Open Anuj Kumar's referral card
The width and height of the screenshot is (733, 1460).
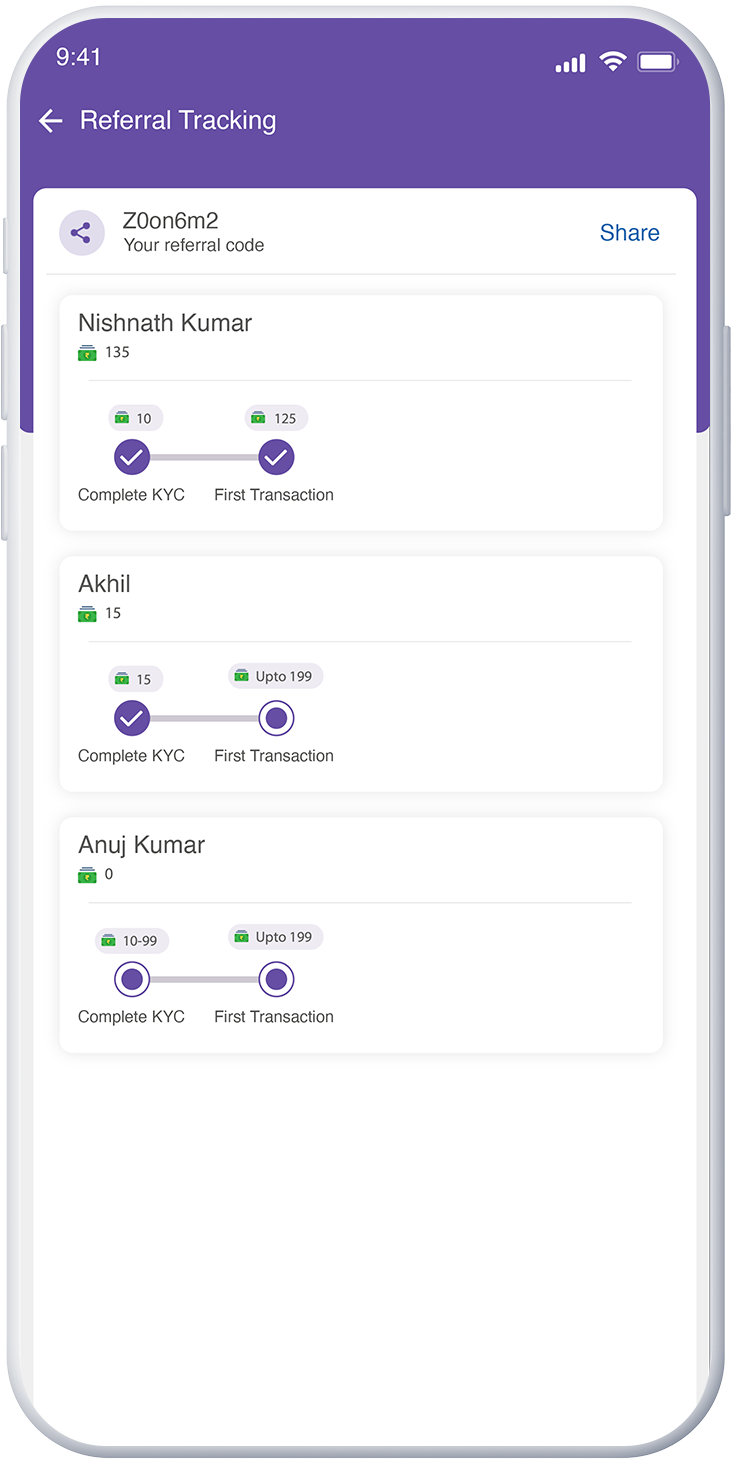(x=361, y=935)
